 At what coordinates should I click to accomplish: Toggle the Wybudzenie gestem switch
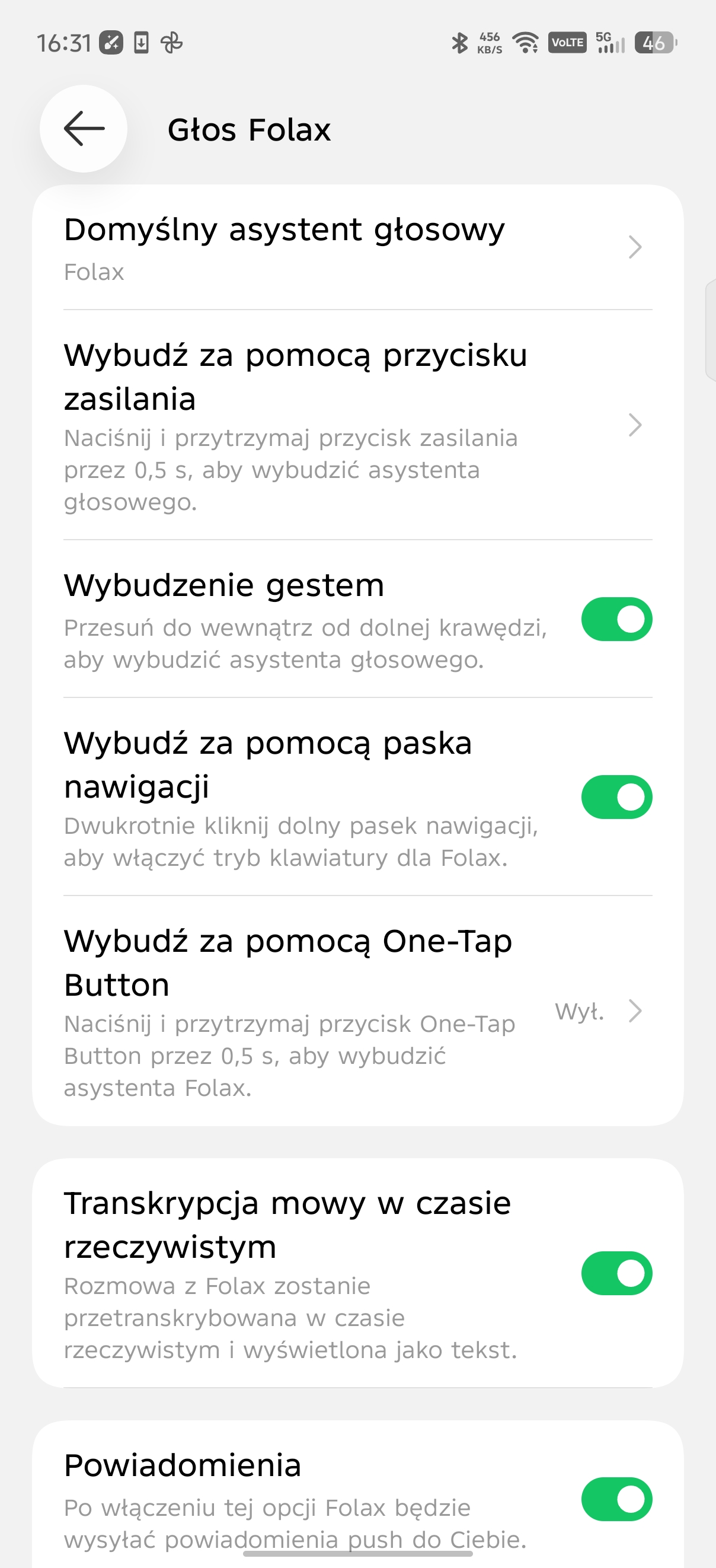(616, 619)
